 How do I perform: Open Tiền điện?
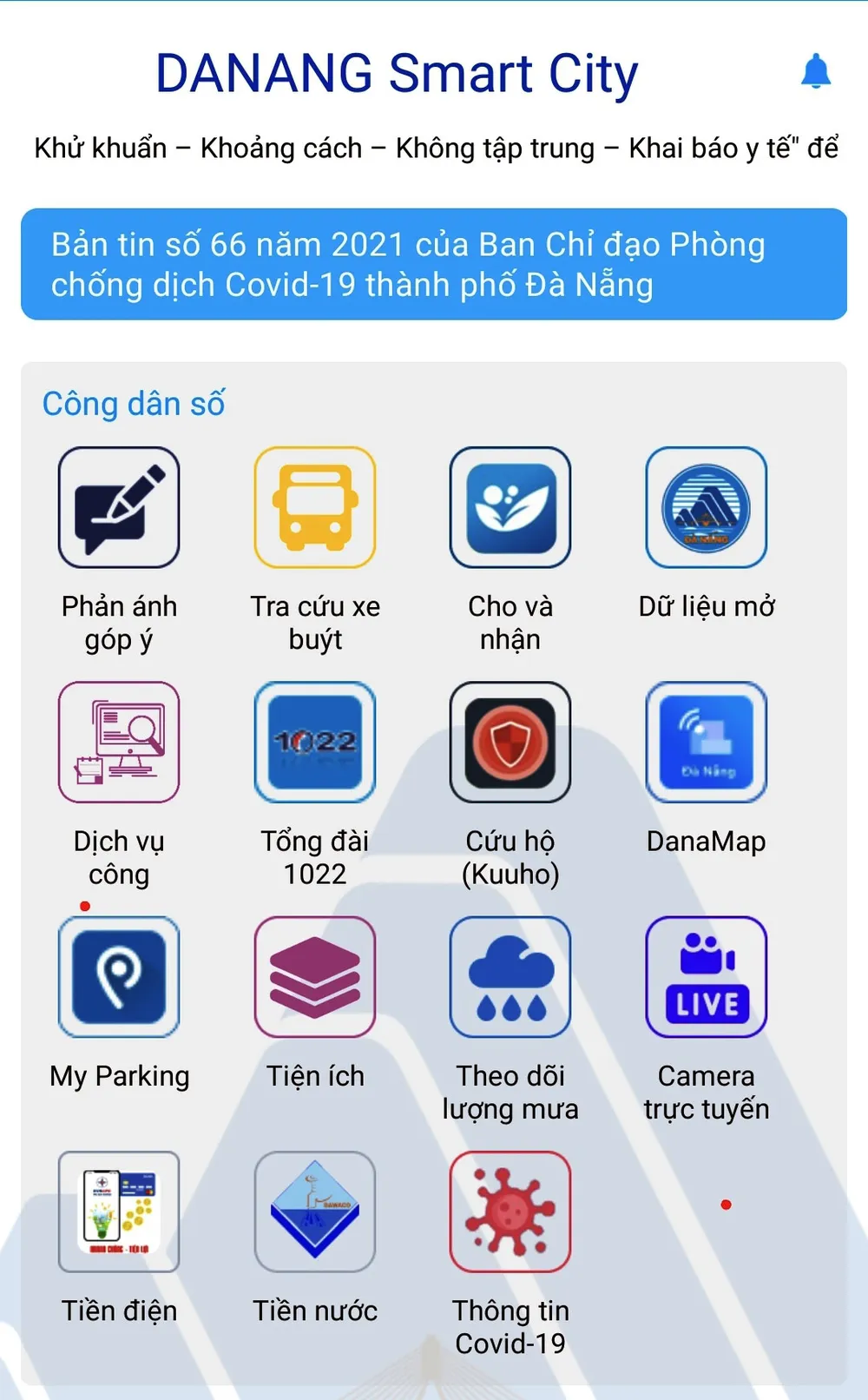coord(119,1212)
